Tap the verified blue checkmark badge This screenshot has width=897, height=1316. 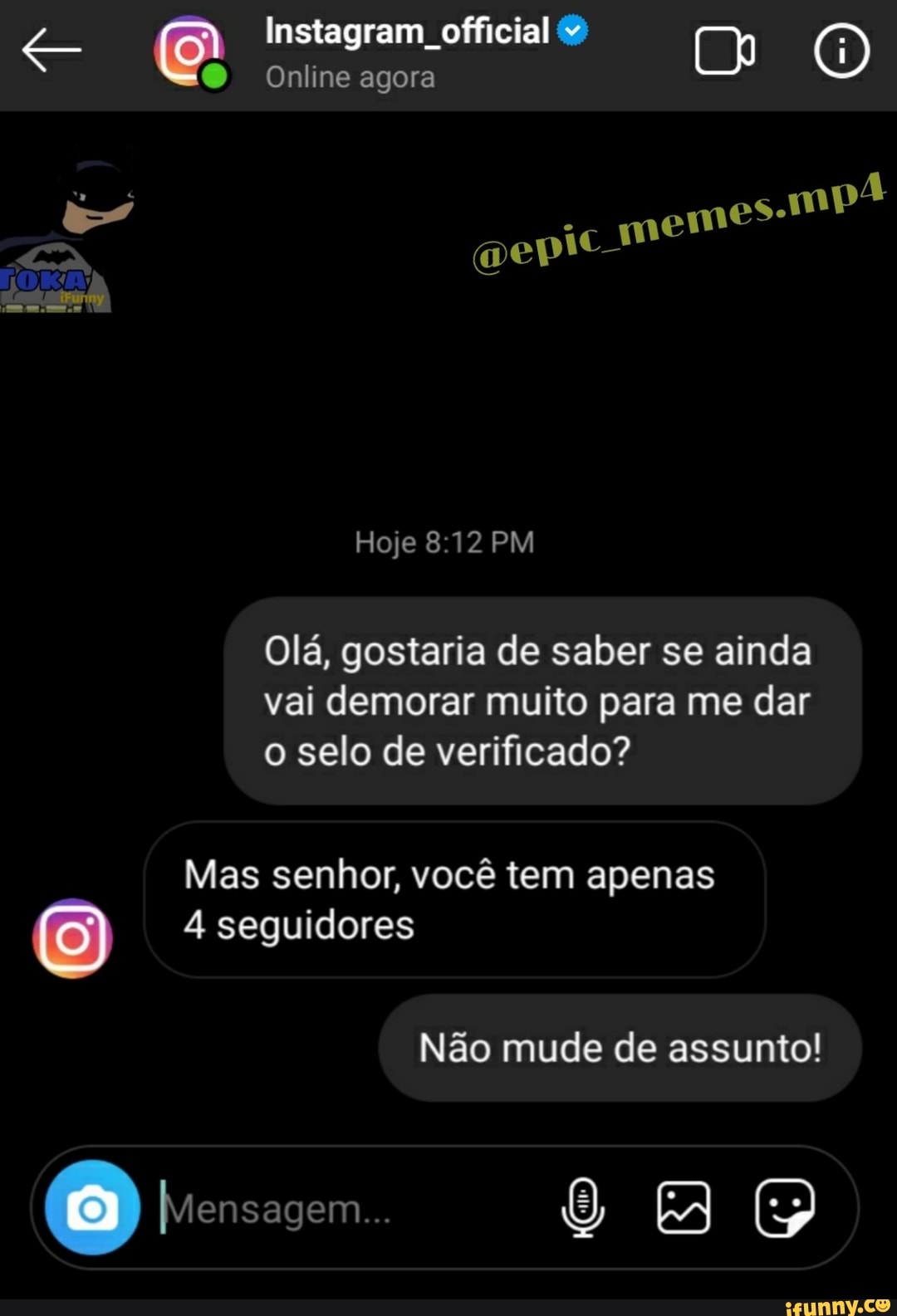[x=572, y=29]
